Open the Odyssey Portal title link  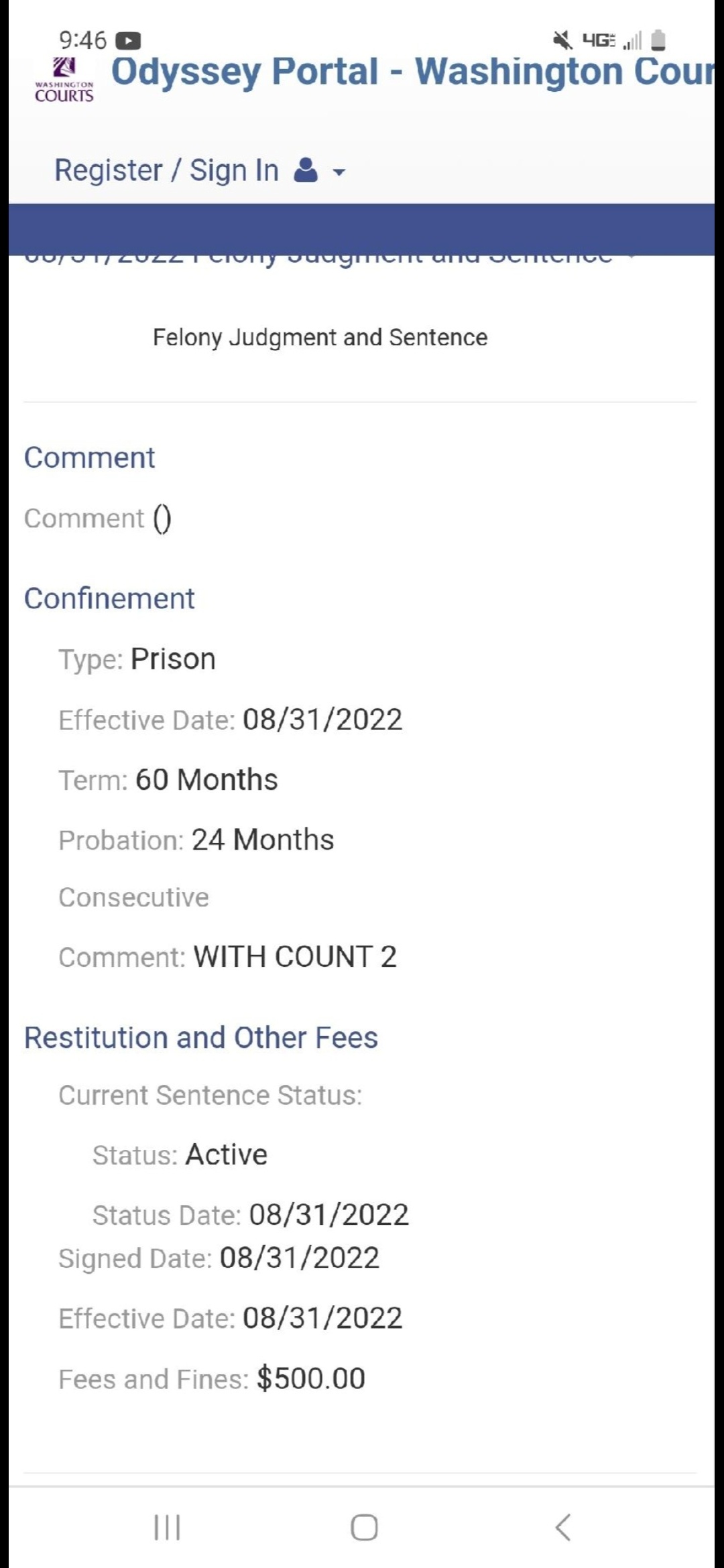[x=412, y=72]
